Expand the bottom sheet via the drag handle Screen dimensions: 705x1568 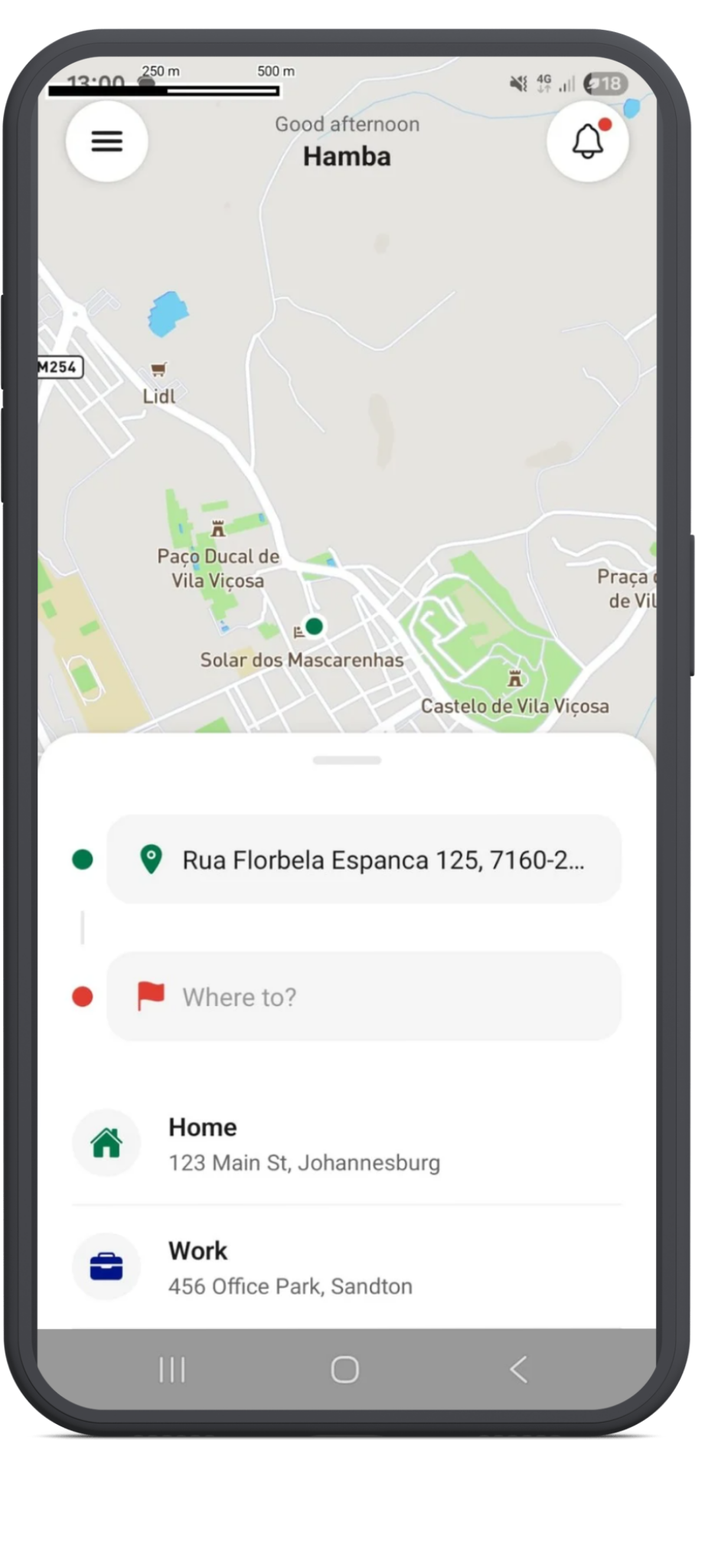point(346,759)
